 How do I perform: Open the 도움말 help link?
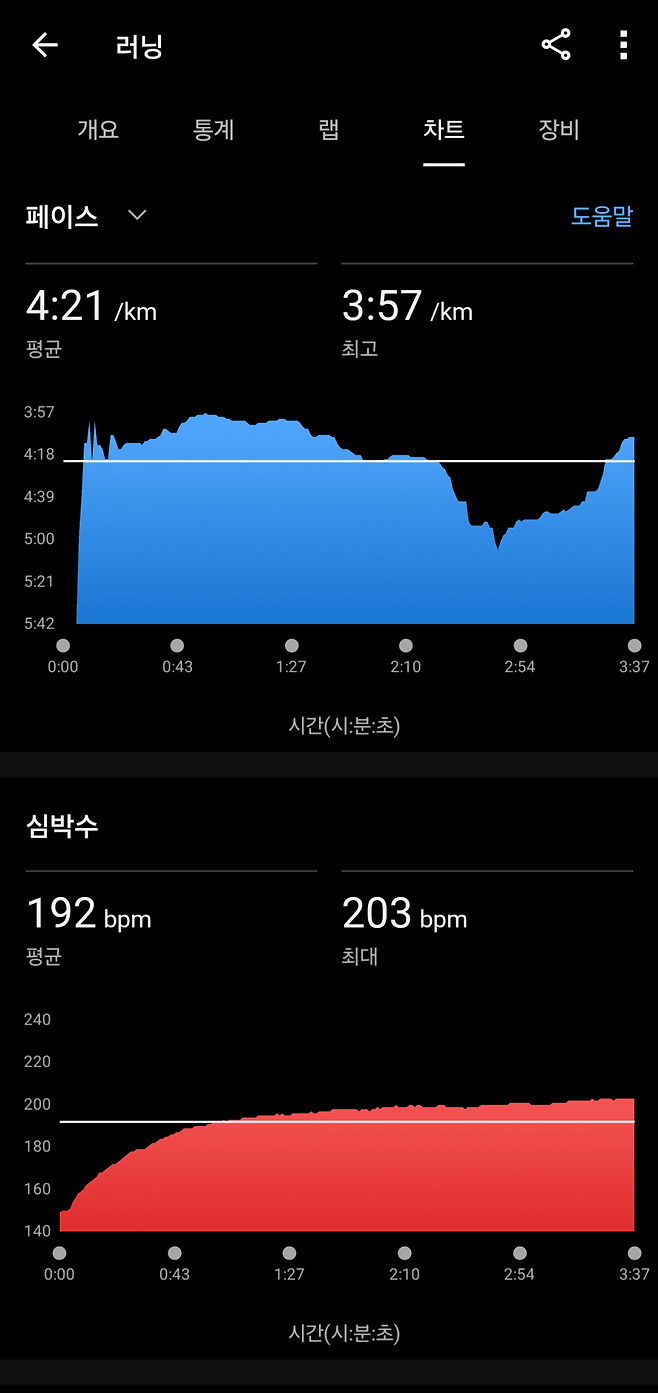click(602, 216)
